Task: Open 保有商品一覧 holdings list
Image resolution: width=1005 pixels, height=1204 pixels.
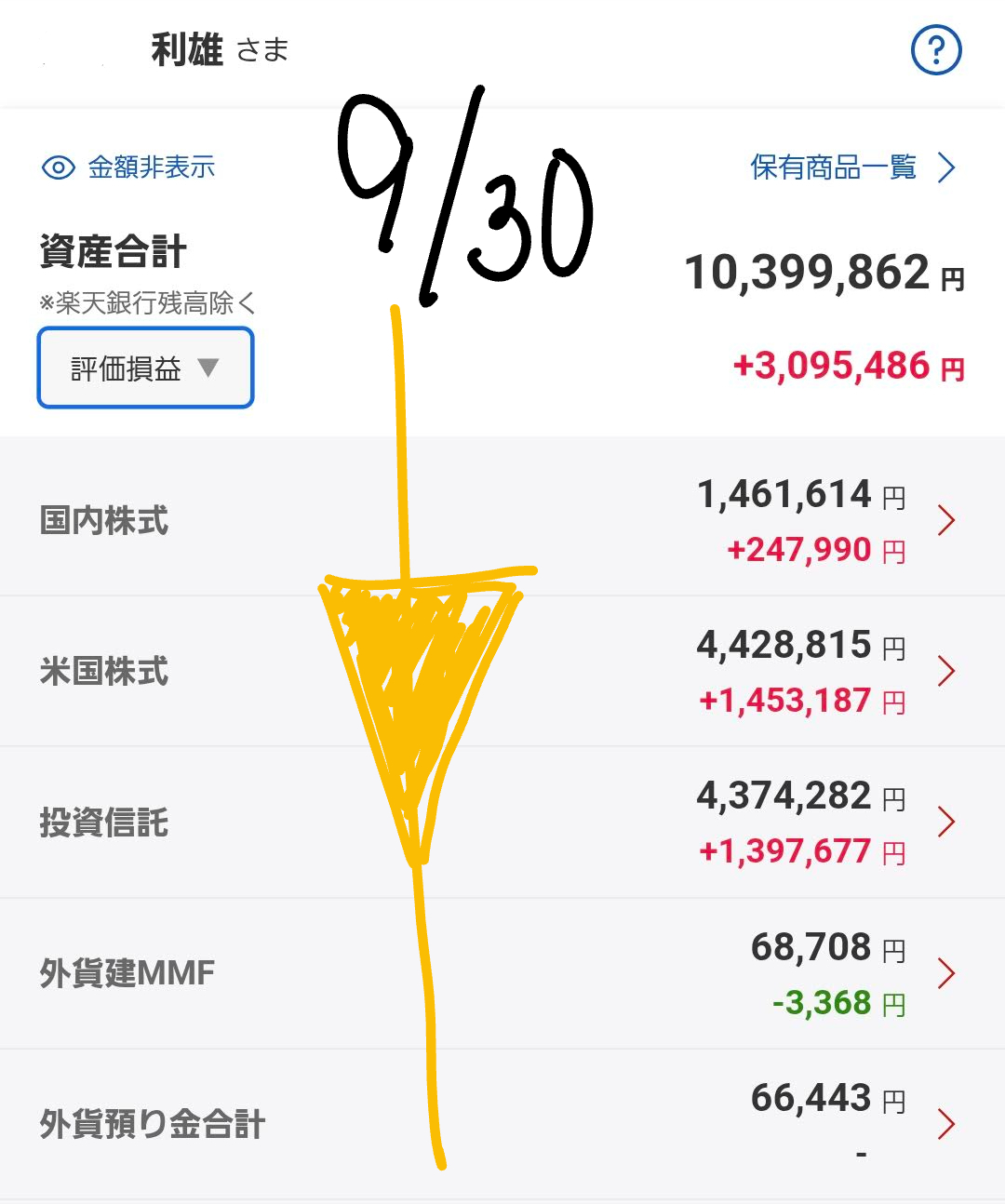Action: click(851, 167)
